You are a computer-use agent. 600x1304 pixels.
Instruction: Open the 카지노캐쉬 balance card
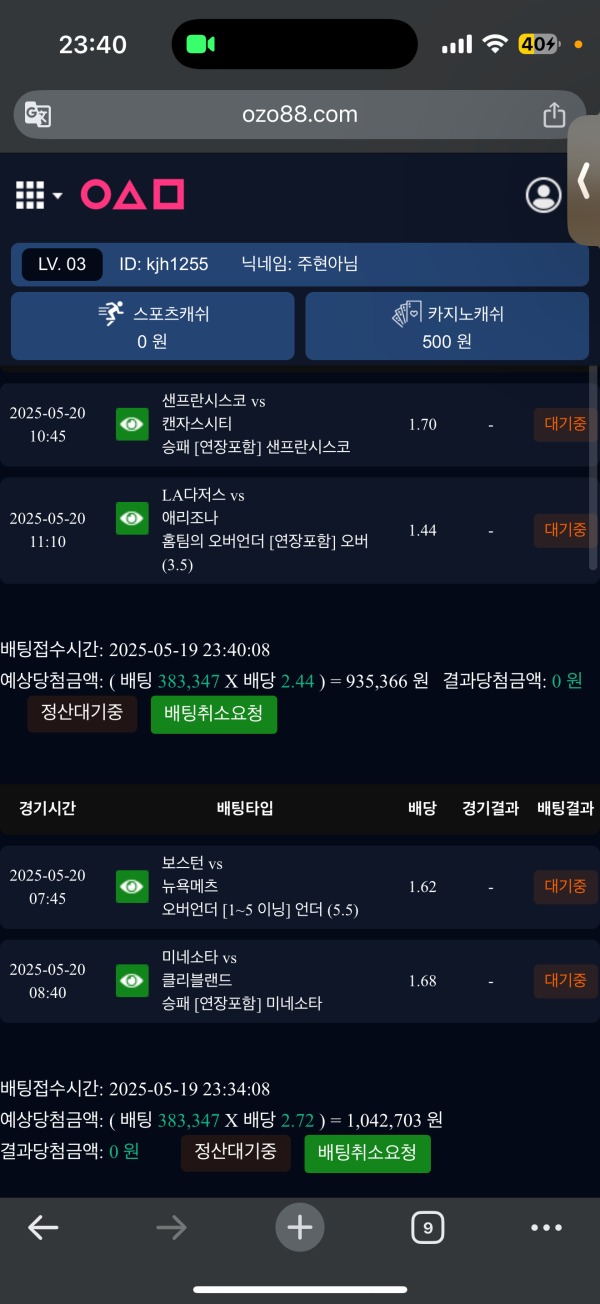click(447, 326)
